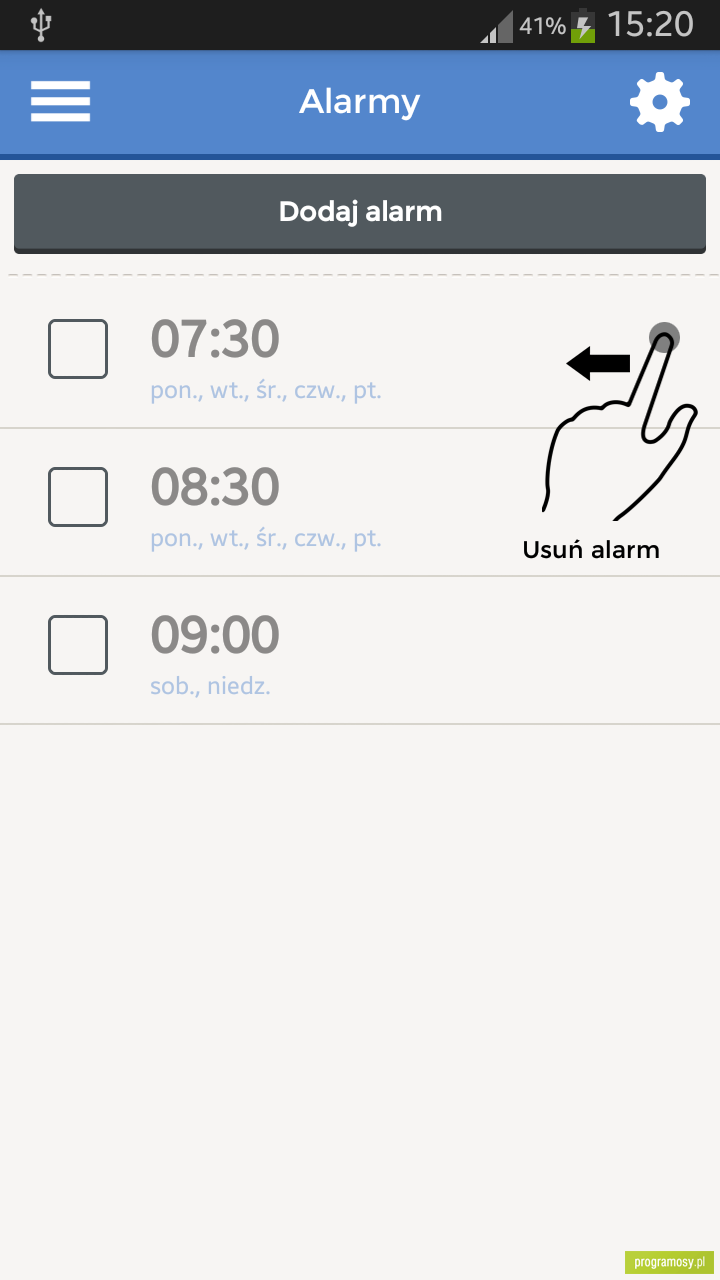Open the 09:00 weekend alarm entry
The height and width of the screenshot is (1280, 720).
point(360,650)
